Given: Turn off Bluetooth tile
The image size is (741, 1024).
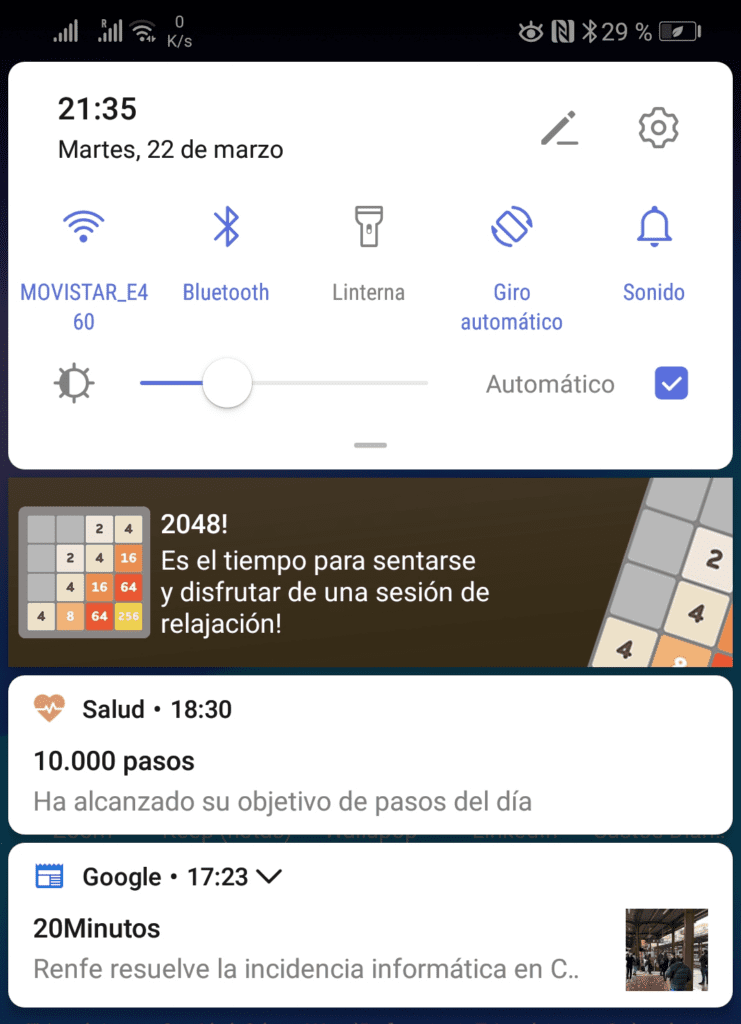Looking at the screenshot, I should pos(226,227).
